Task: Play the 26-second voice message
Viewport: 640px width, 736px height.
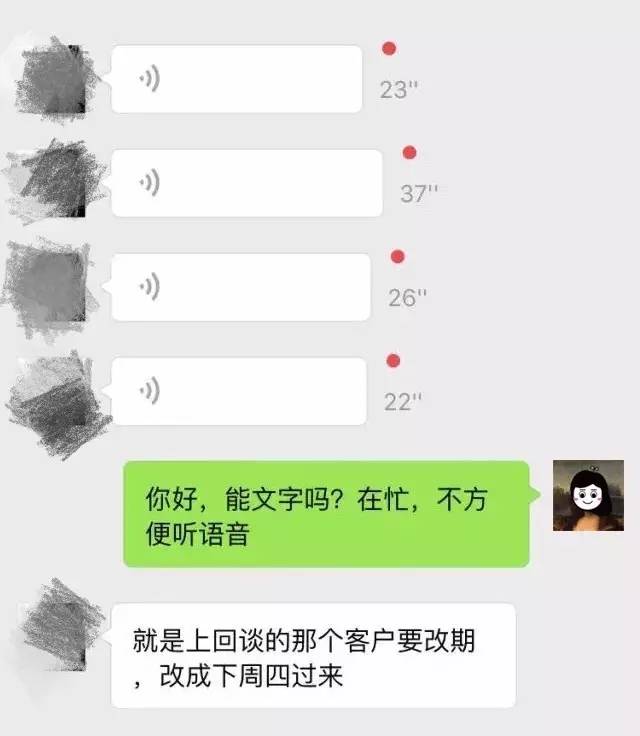Action: pyautogui.click(x=240, y=288)
